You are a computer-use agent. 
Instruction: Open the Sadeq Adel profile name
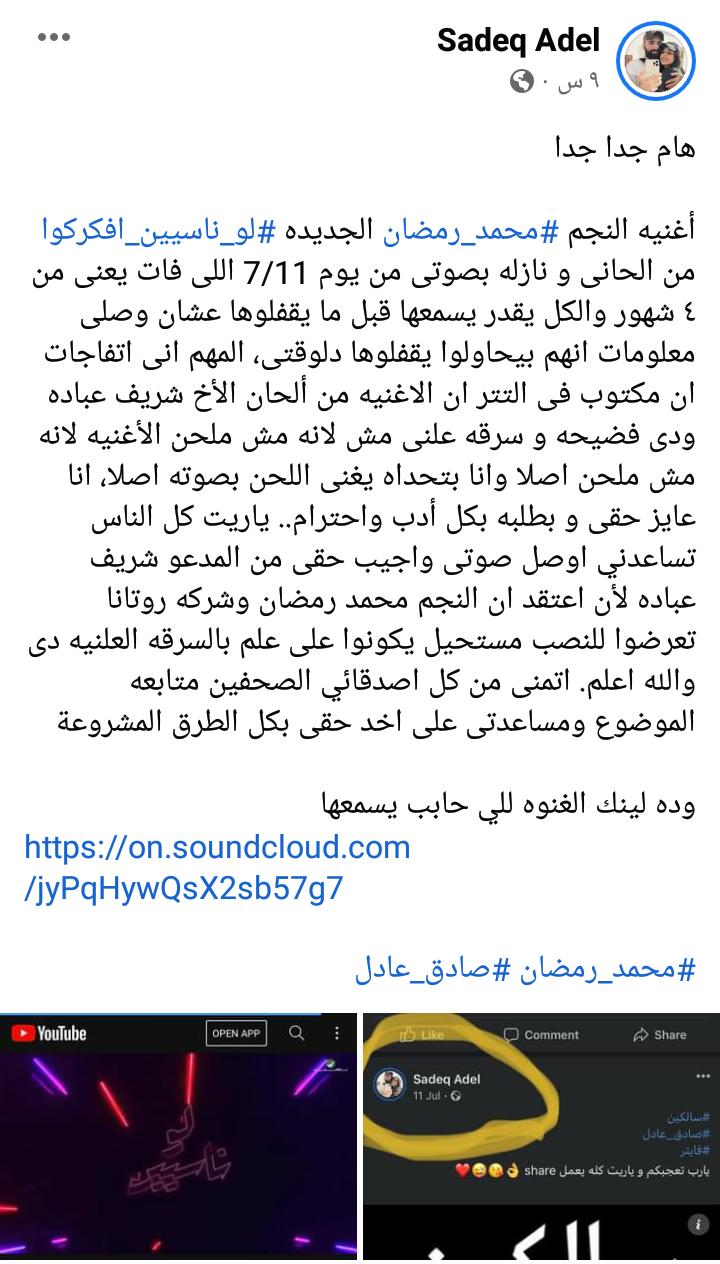518,40
